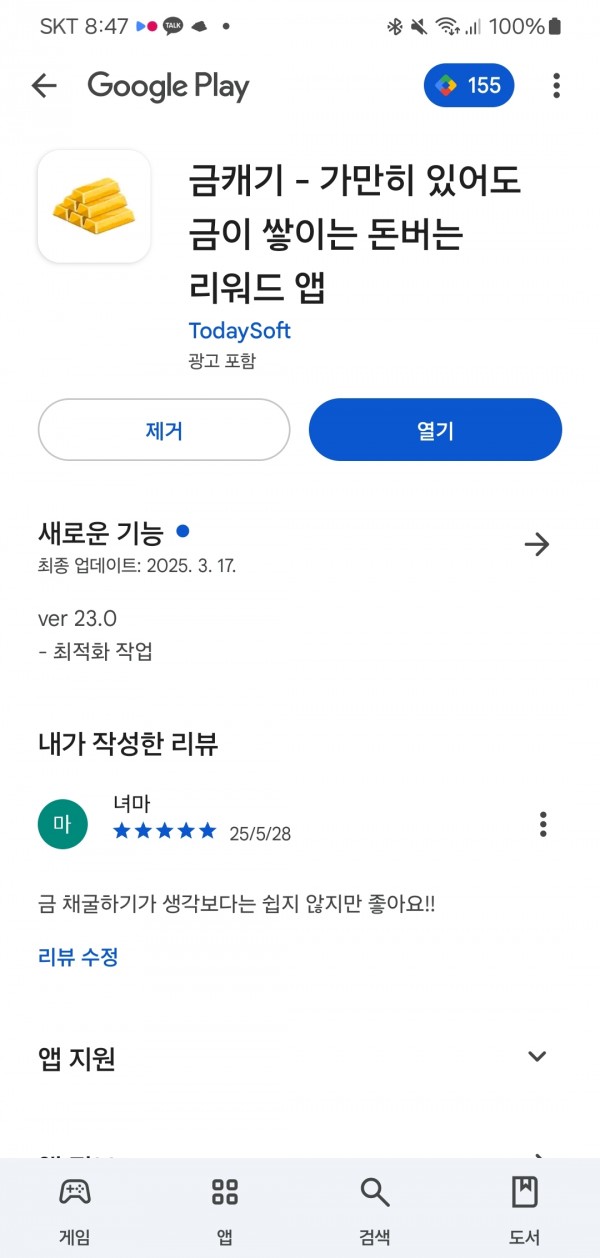
Task: Open the TodaySoft developer page
Action: click(x=239, y=330)
